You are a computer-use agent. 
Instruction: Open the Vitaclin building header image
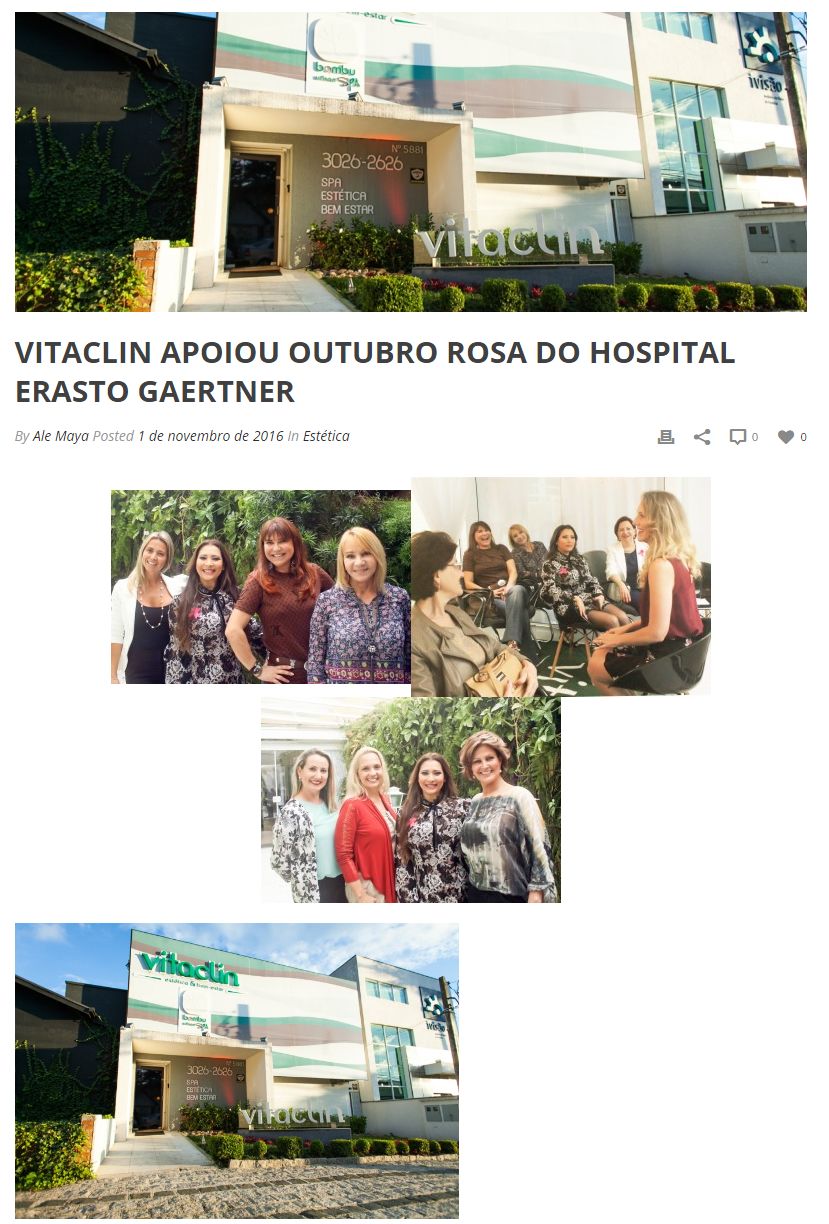tap(410, 162)
